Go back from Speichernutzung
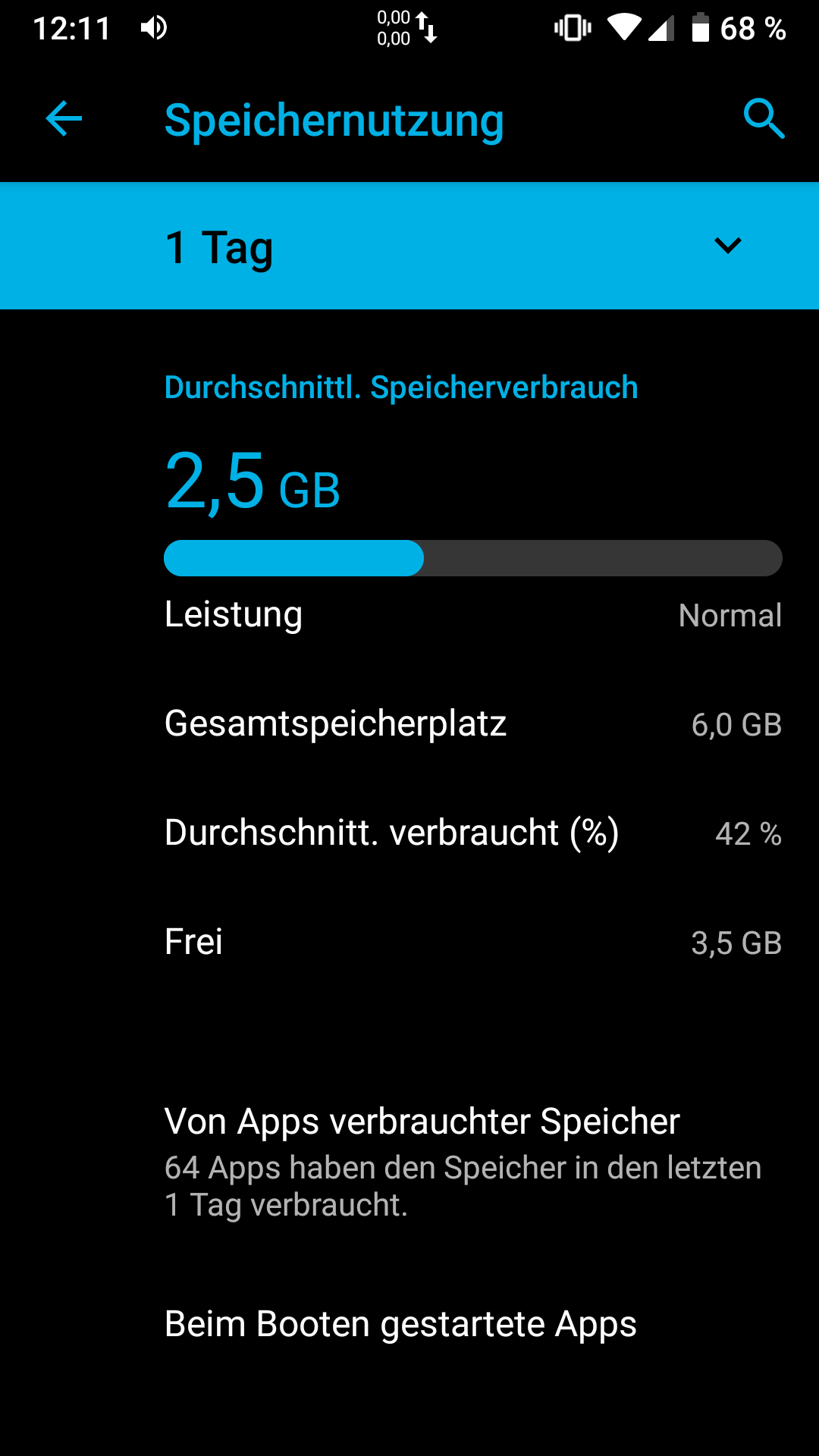The image size is (819, 1456). 64,119
